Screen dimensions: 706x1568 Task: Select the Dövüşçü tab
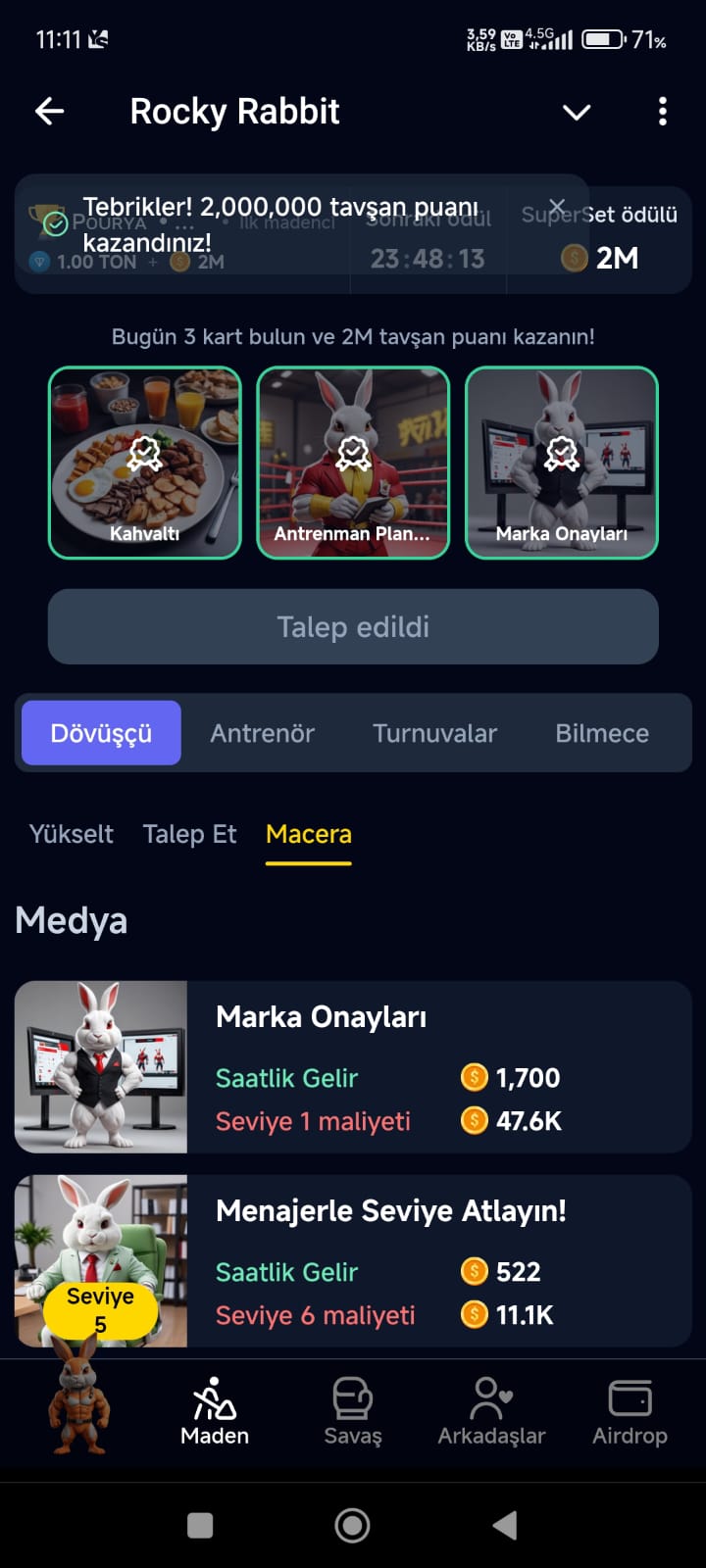coord(101,733)
